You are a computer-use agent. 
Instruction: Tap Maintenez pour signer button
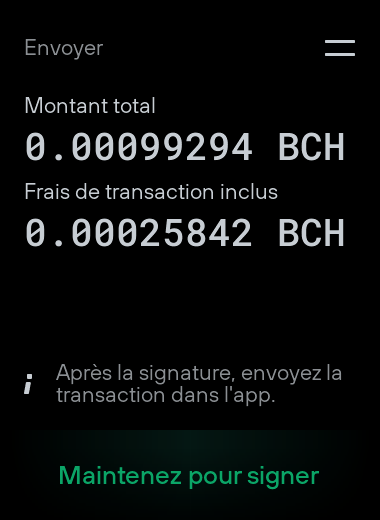[x=189, y=475]
